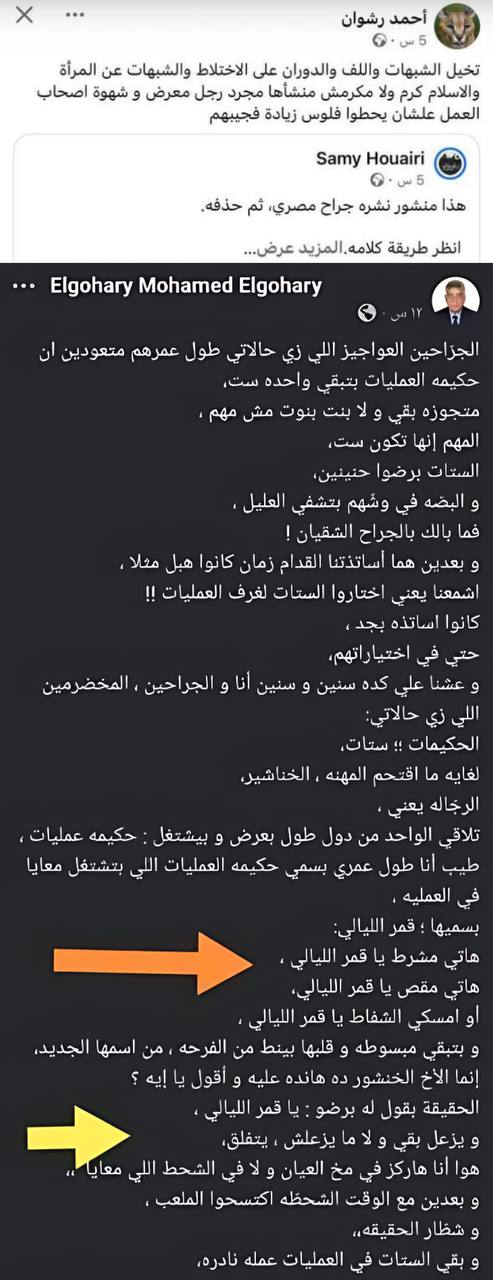Close the post view with the X
The width and height of the screenshot is (493, 1280).
click(x=25, y=15)
